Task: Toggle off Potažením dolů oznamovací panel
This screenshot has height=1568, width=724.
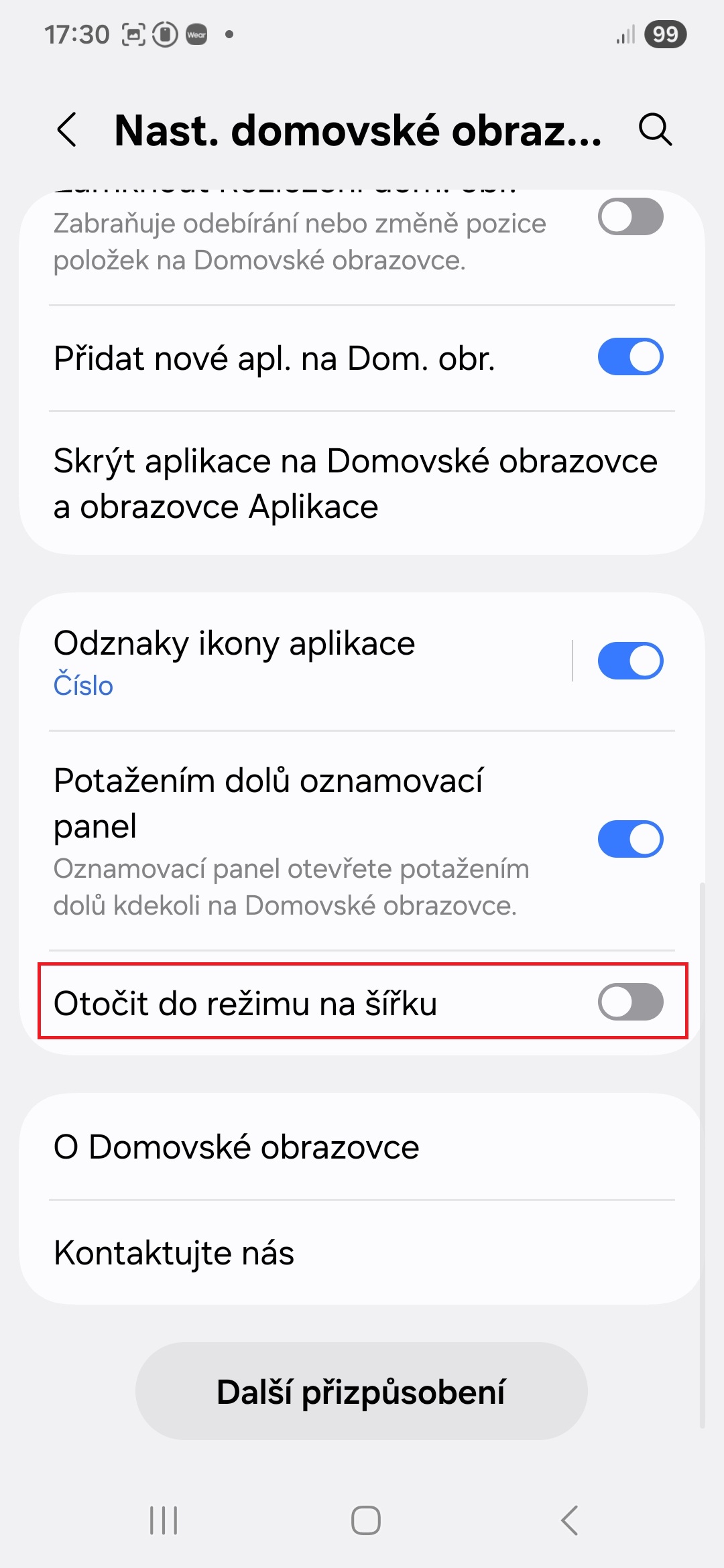Action: point(630,839)
